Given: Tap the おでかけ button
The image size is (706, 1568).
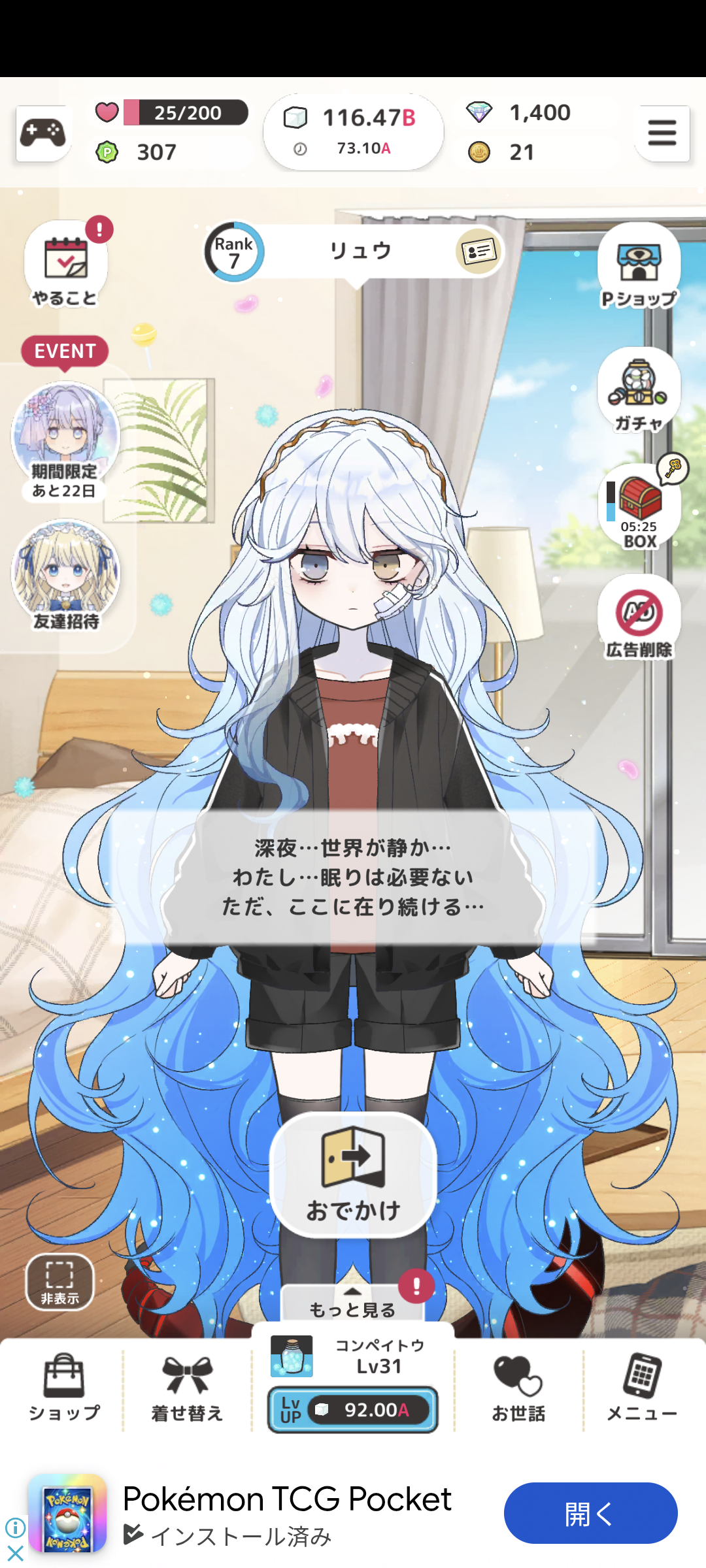Looking at the screenshot, I should tap(353, 1175).
